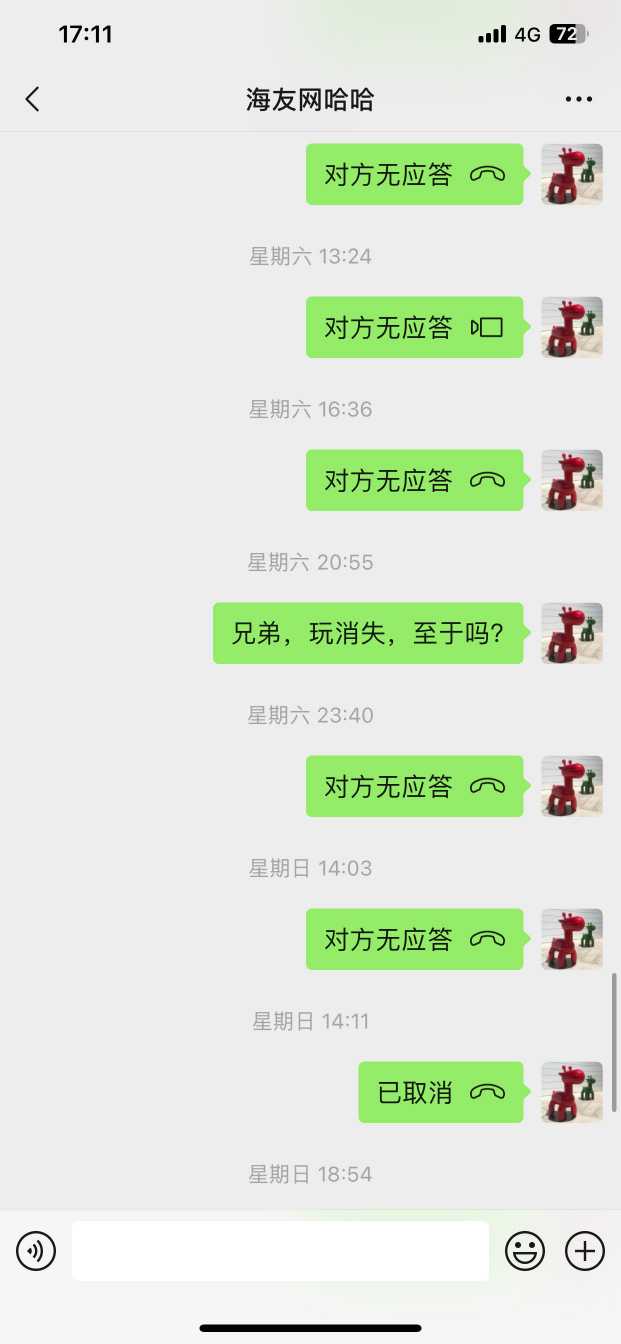Redial the video call from 星期六 13:24
This screenshot has height=1344, width=621.
point(414,328)
